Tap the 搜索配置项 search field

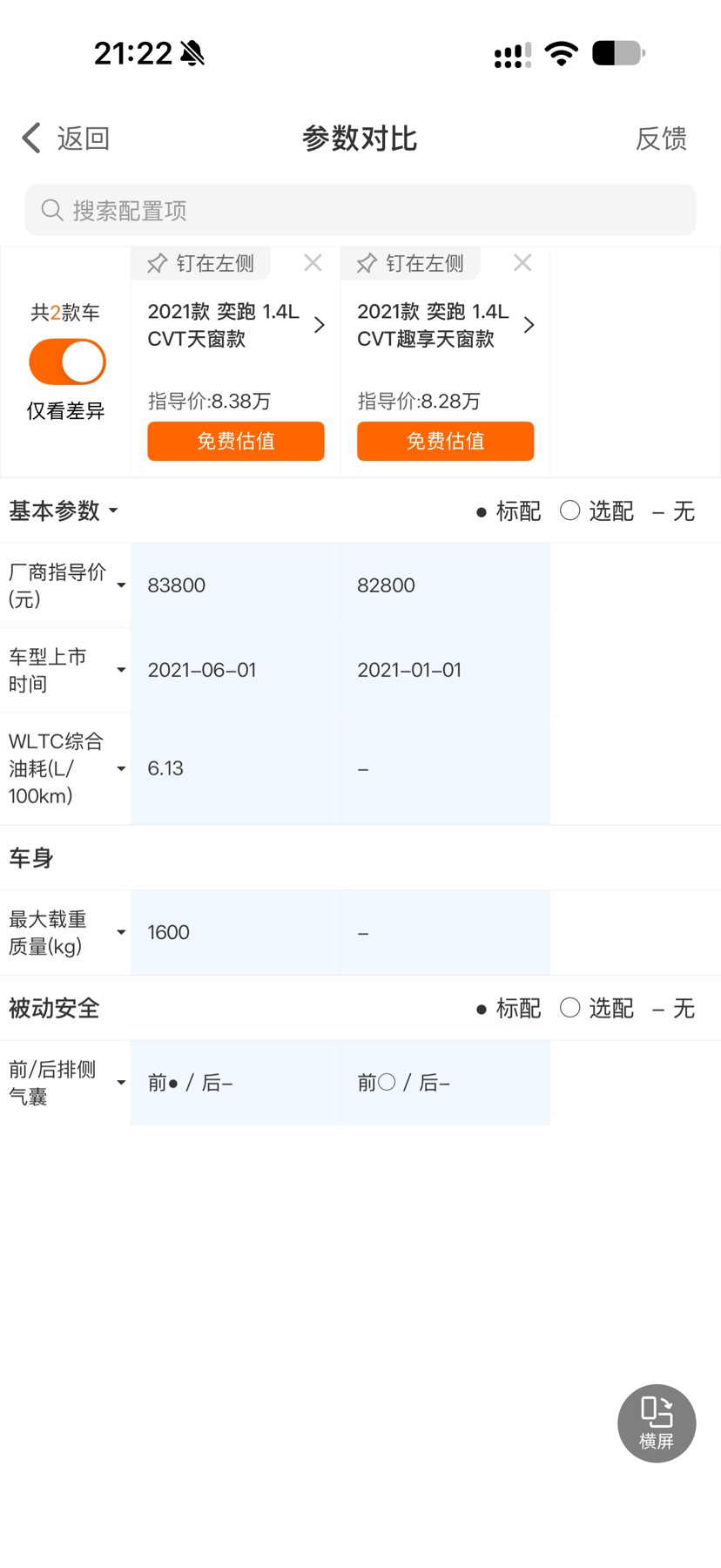pyautogui.click(x=360, y=210)
